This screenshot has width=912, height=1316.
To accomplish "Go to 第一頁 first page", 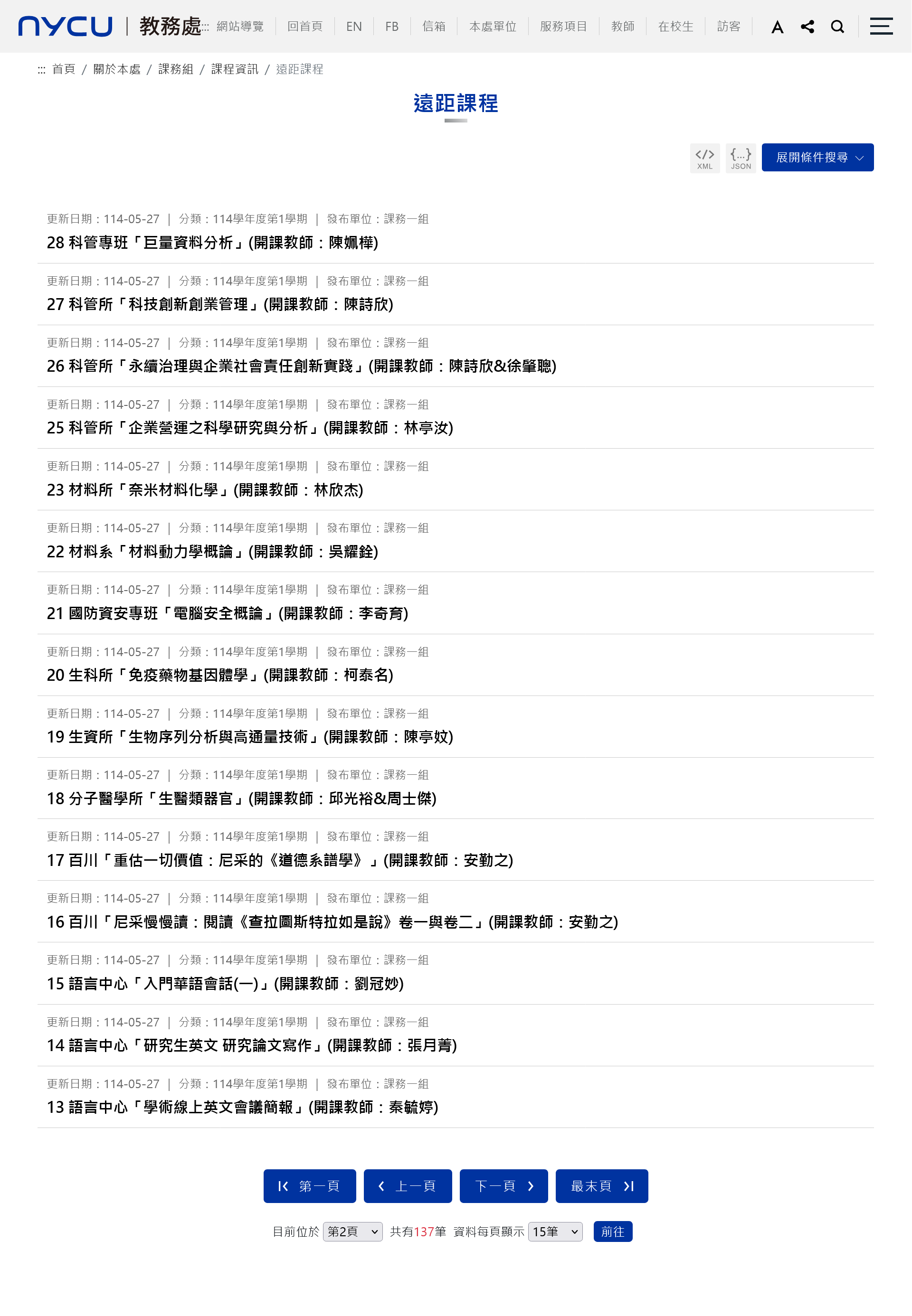I will coord(309,1186).
